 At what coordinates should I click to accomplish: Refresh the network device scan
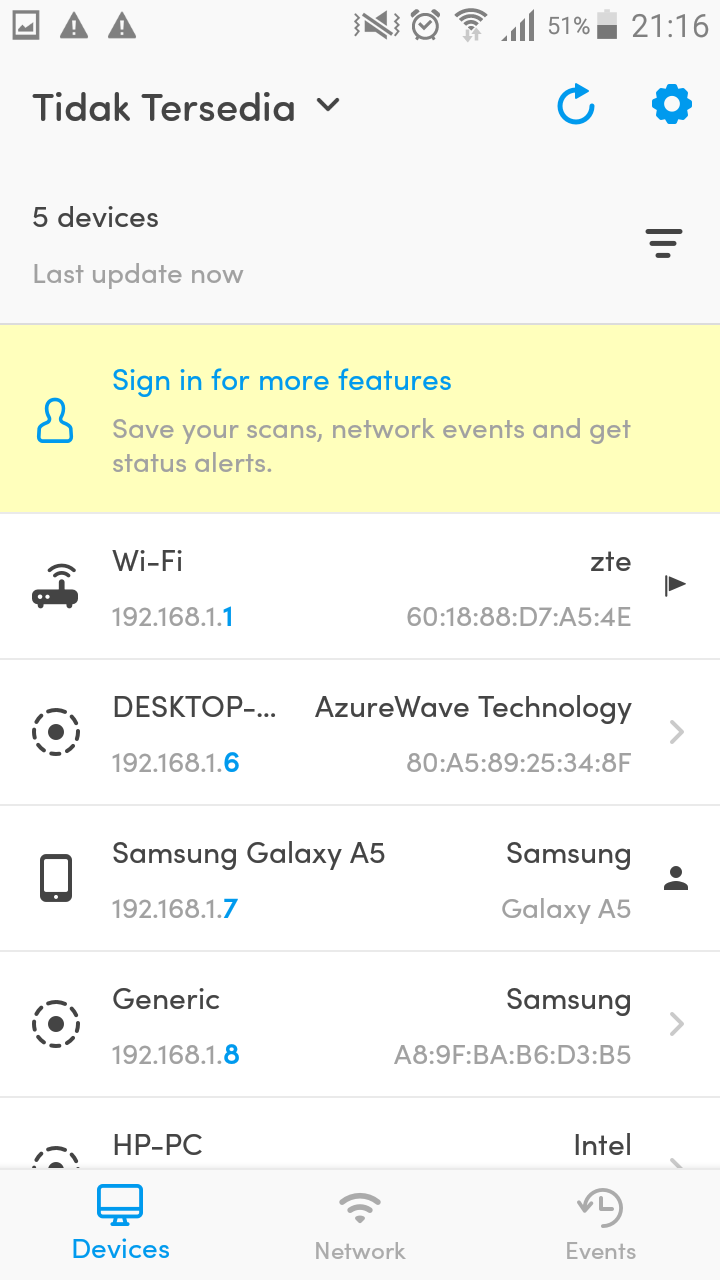(x=576, y=106)
